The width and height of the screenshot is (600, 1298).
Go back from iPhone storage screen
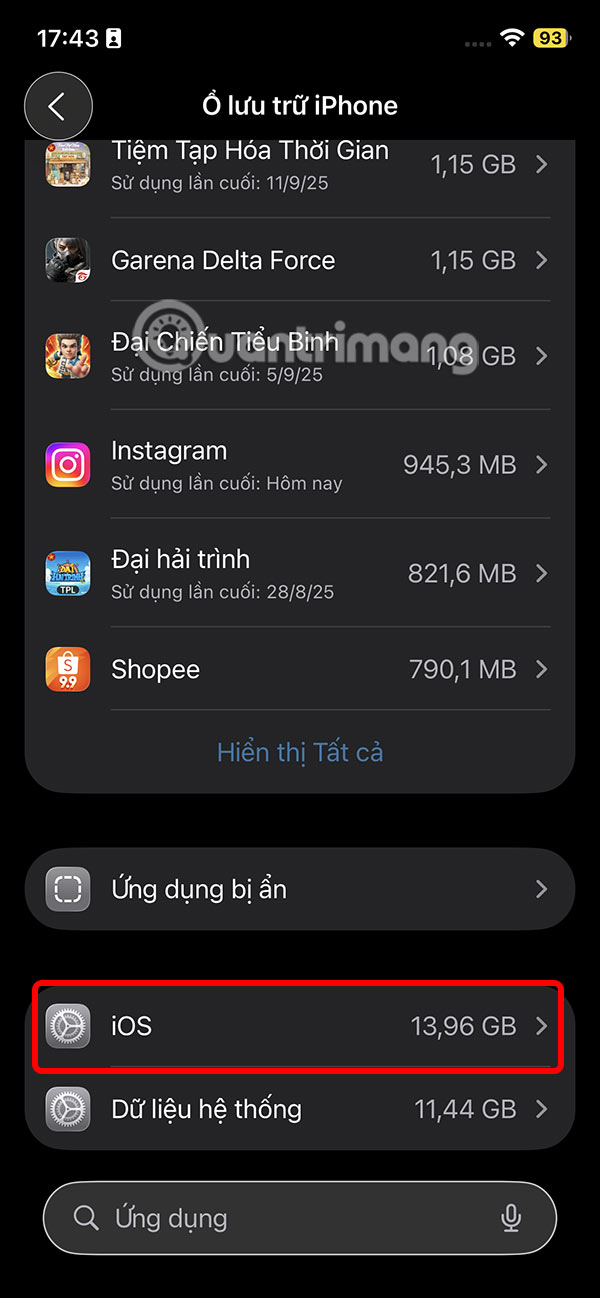coord(58,106)
